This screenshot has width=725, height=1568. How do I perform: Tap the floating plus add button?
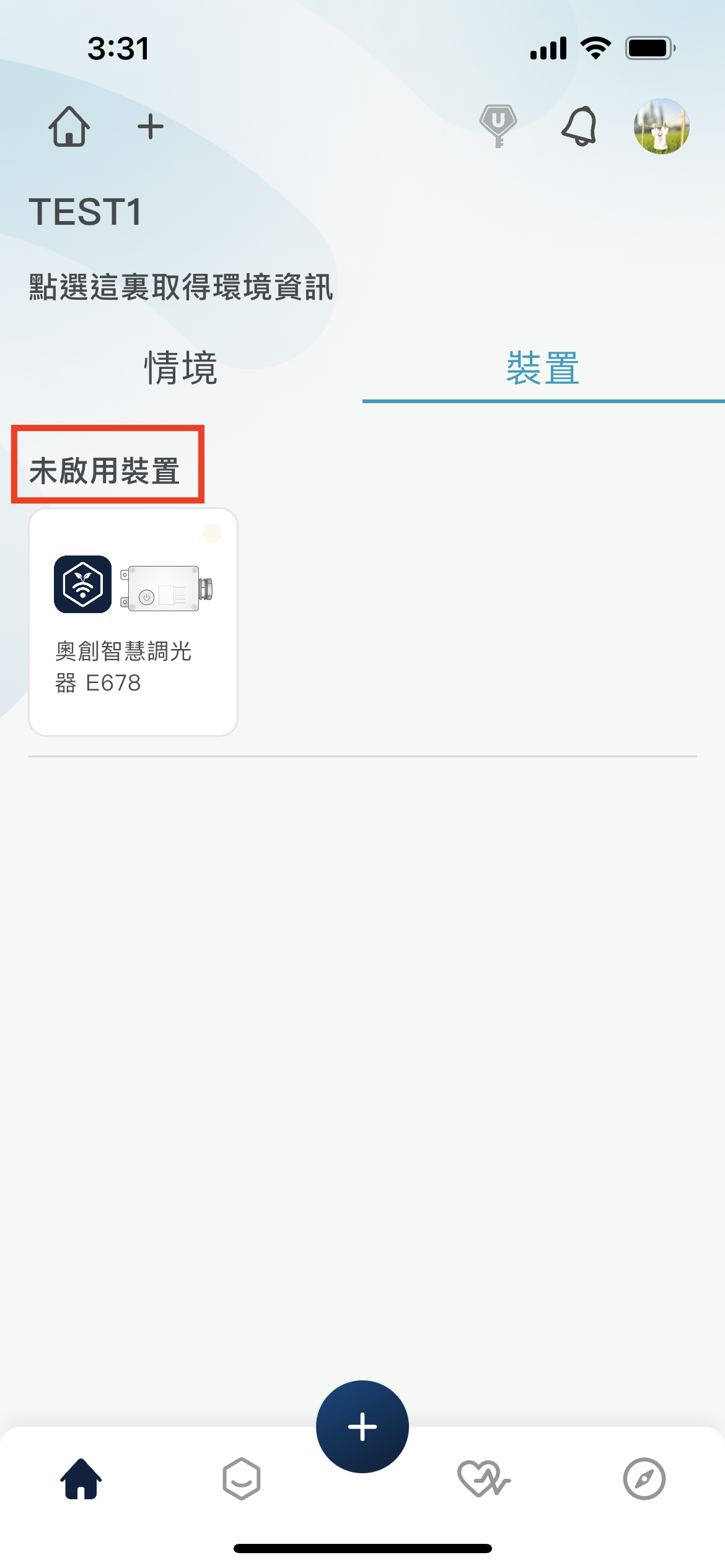(x=362, y=1427)
